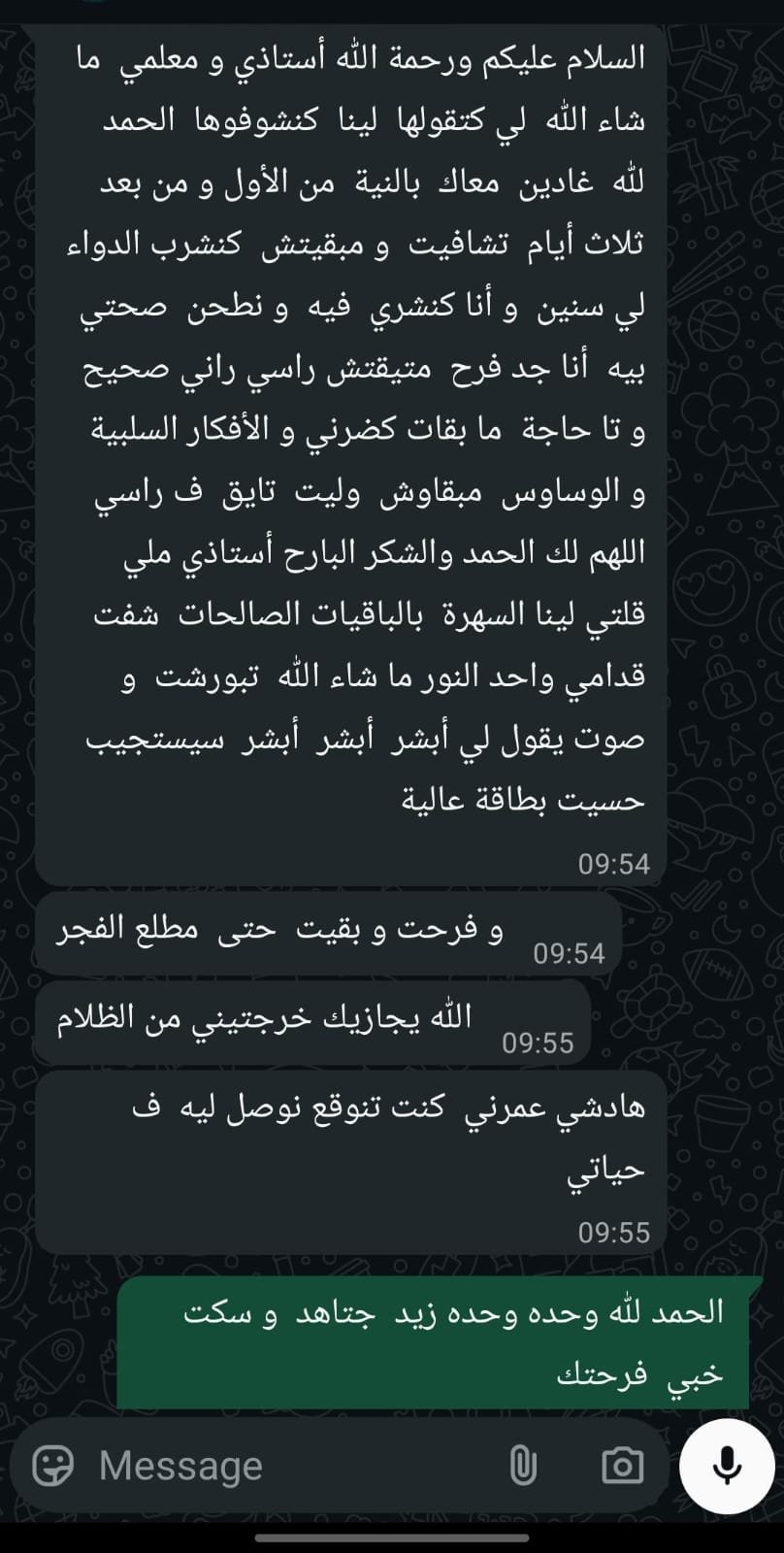Open the emoji and sticker picker
Image resolution: width=784 pixels, height=1553 pixels.
pyautogui.click(x=52, y=1466)
